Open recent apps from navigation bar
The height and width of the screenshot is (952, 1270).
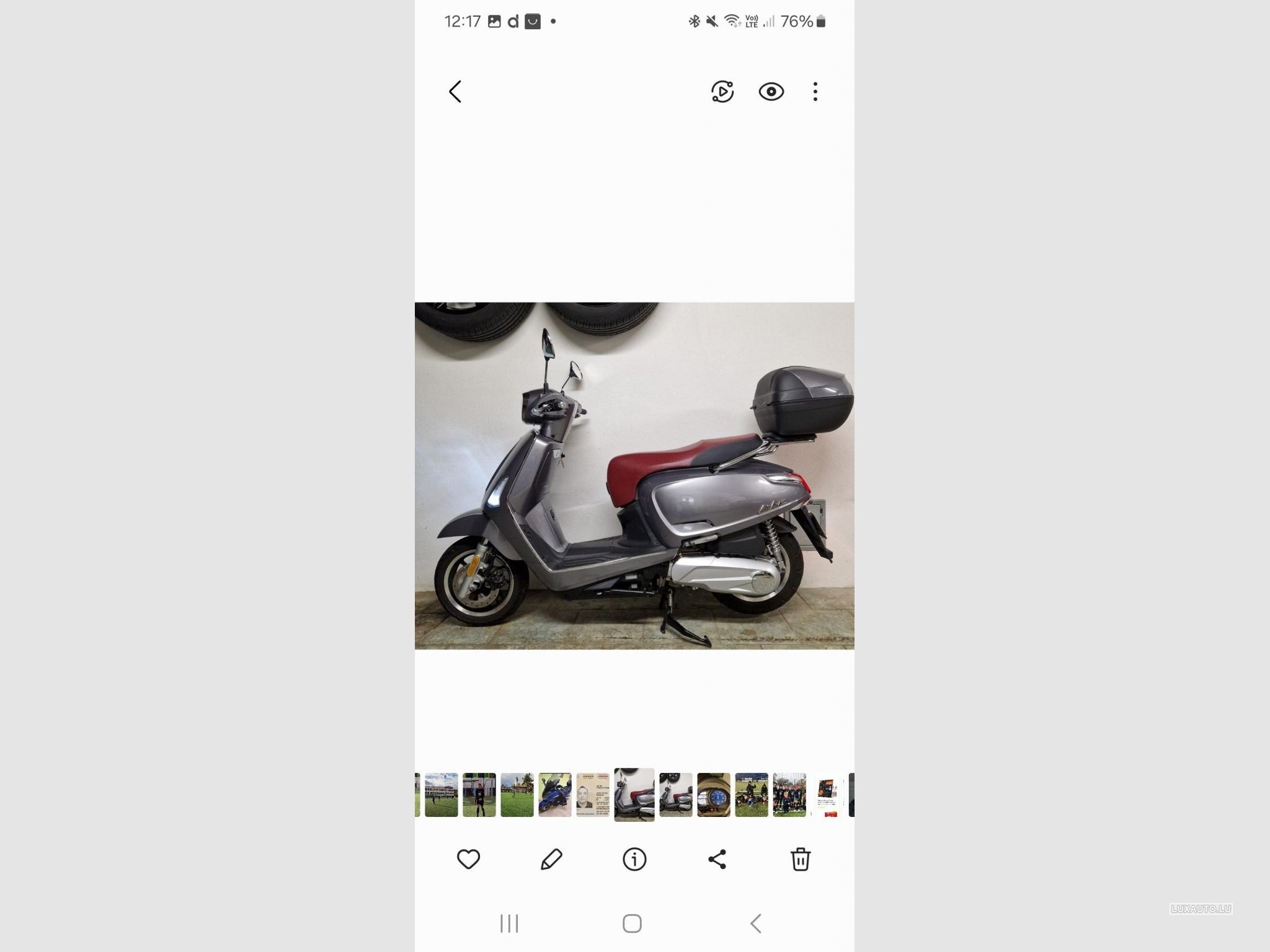[509, 923]
